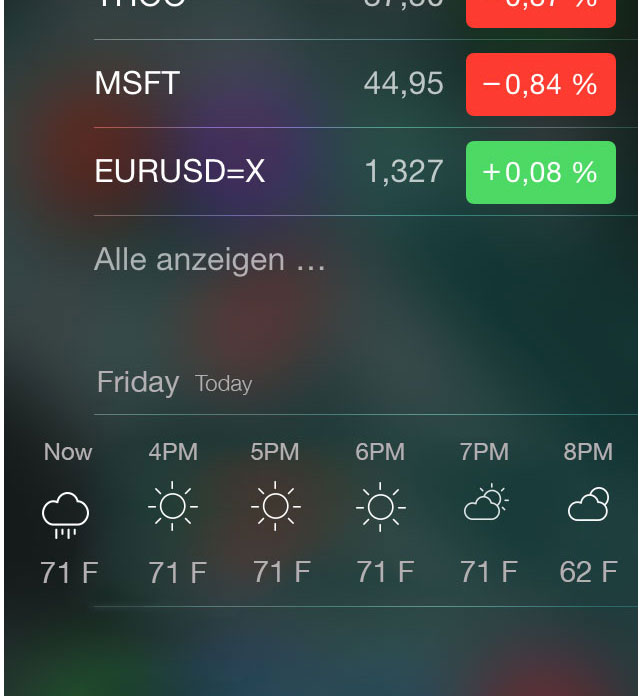Toggle the EURUSD=X +0,08 % change badge
Image resolution: width=640 pixels, height=696 pixels.
pos(540,172)
